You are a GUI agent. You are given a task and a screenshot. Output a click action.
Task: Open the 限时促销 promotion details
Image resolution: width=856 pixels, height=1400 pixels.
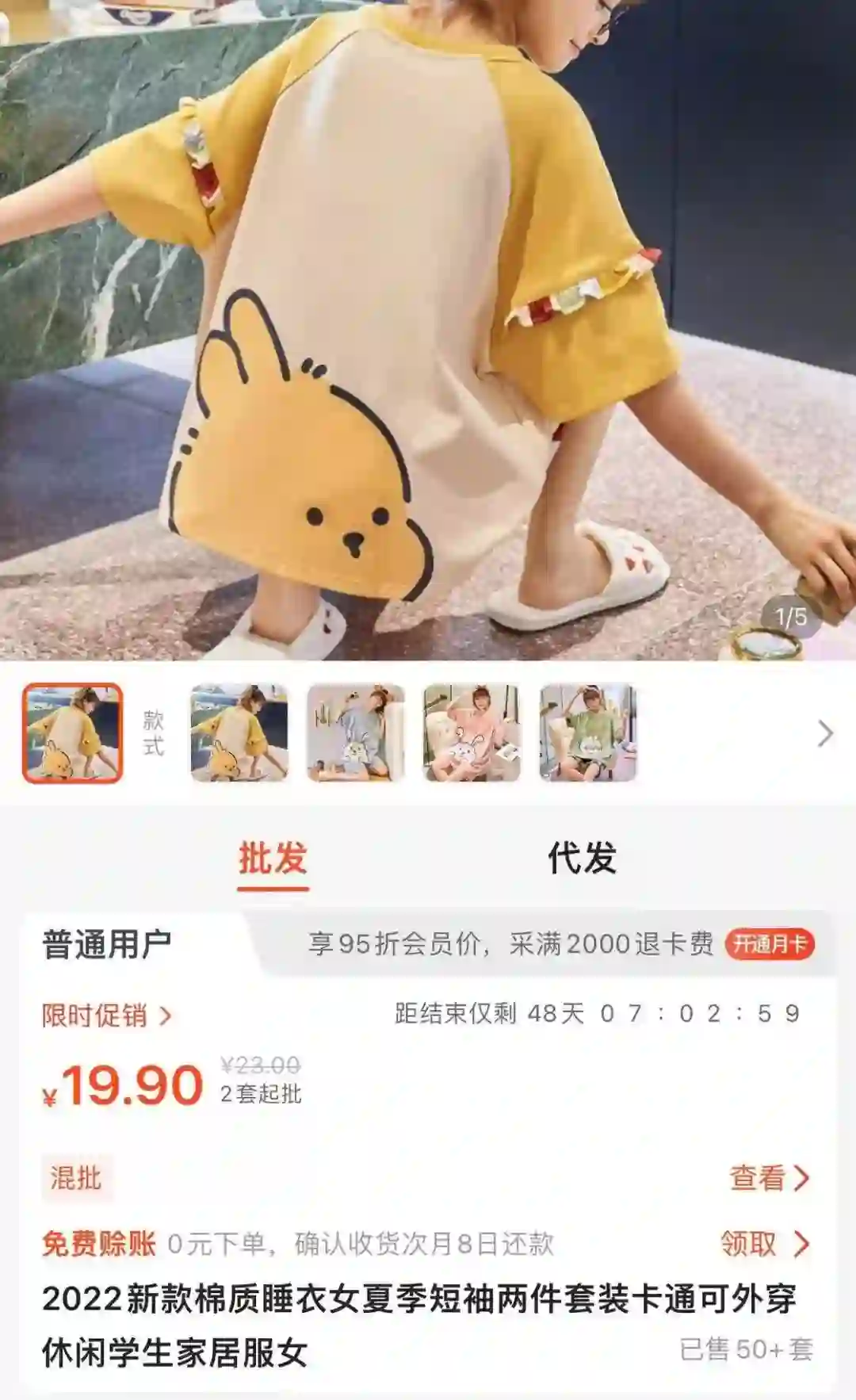click(x=107, y=1016)
